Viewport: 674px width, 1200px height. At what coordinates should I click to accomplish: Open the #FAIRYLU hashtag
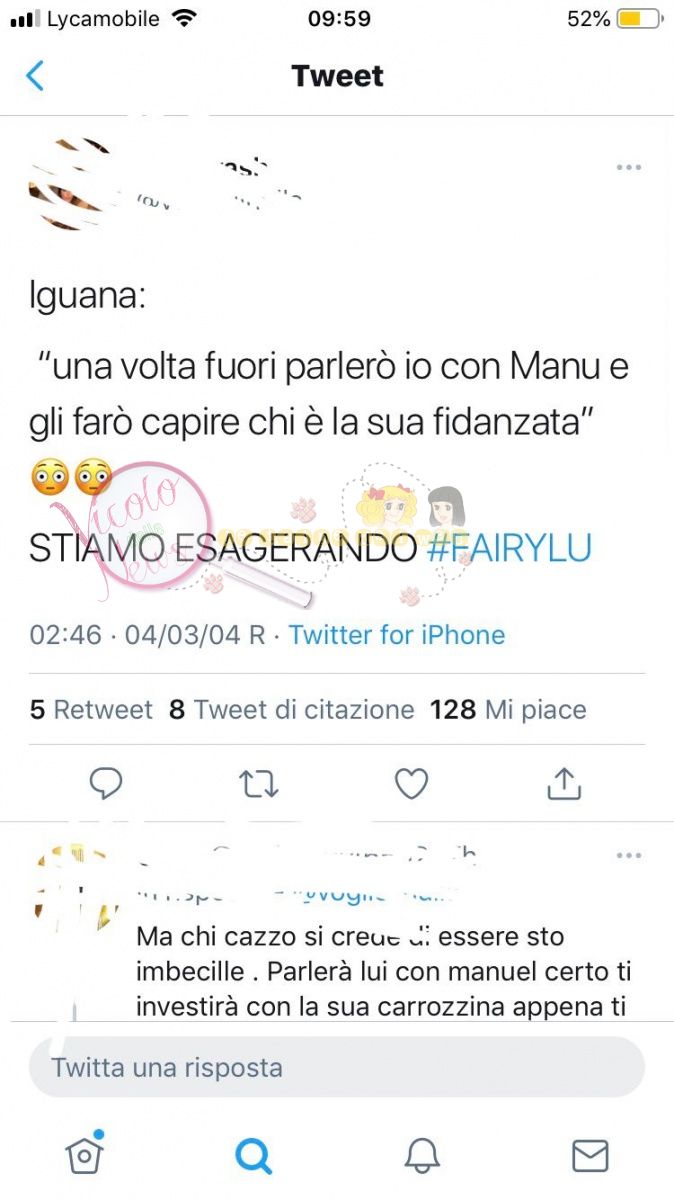pyautogui.click(x=509, y=548)
